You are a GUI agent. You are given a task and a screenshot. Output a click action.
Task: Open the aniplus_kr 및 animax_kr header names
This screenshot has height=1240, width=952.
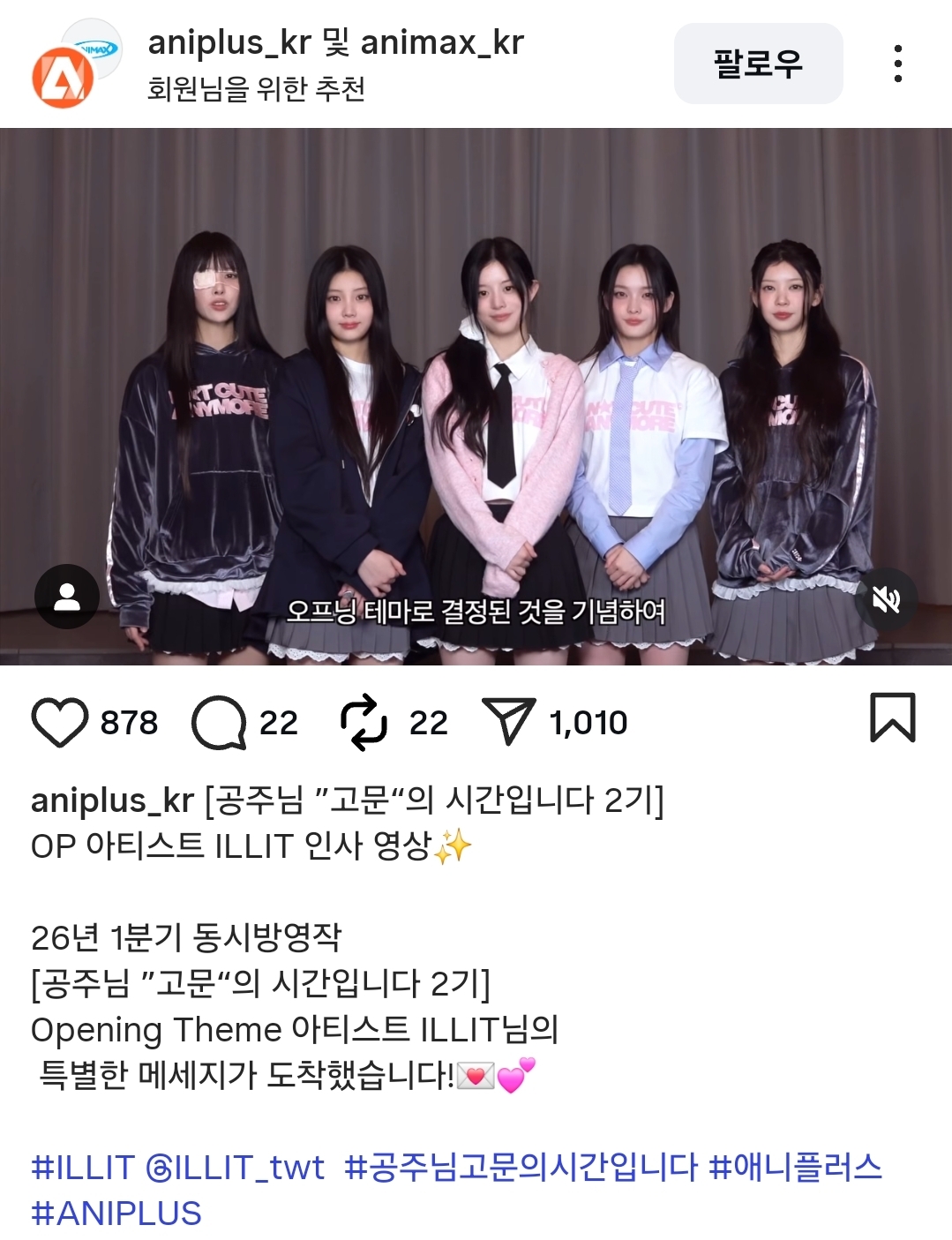click(335, 43)
